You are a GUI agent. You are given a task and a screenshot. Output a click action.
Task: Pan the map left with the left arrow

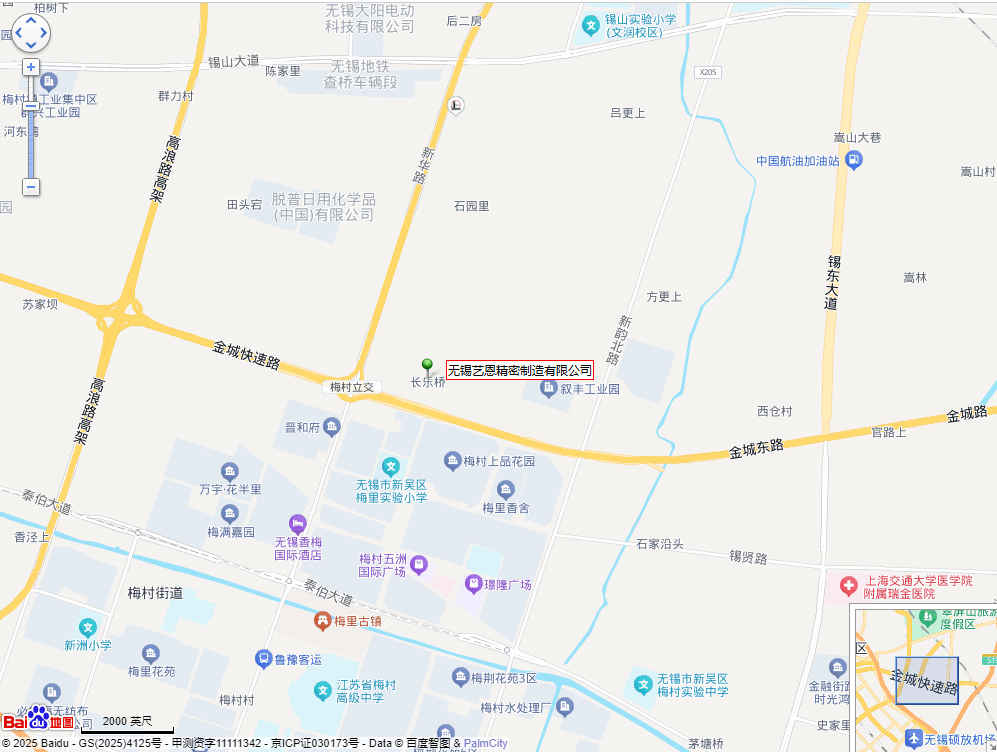(17, 32)
